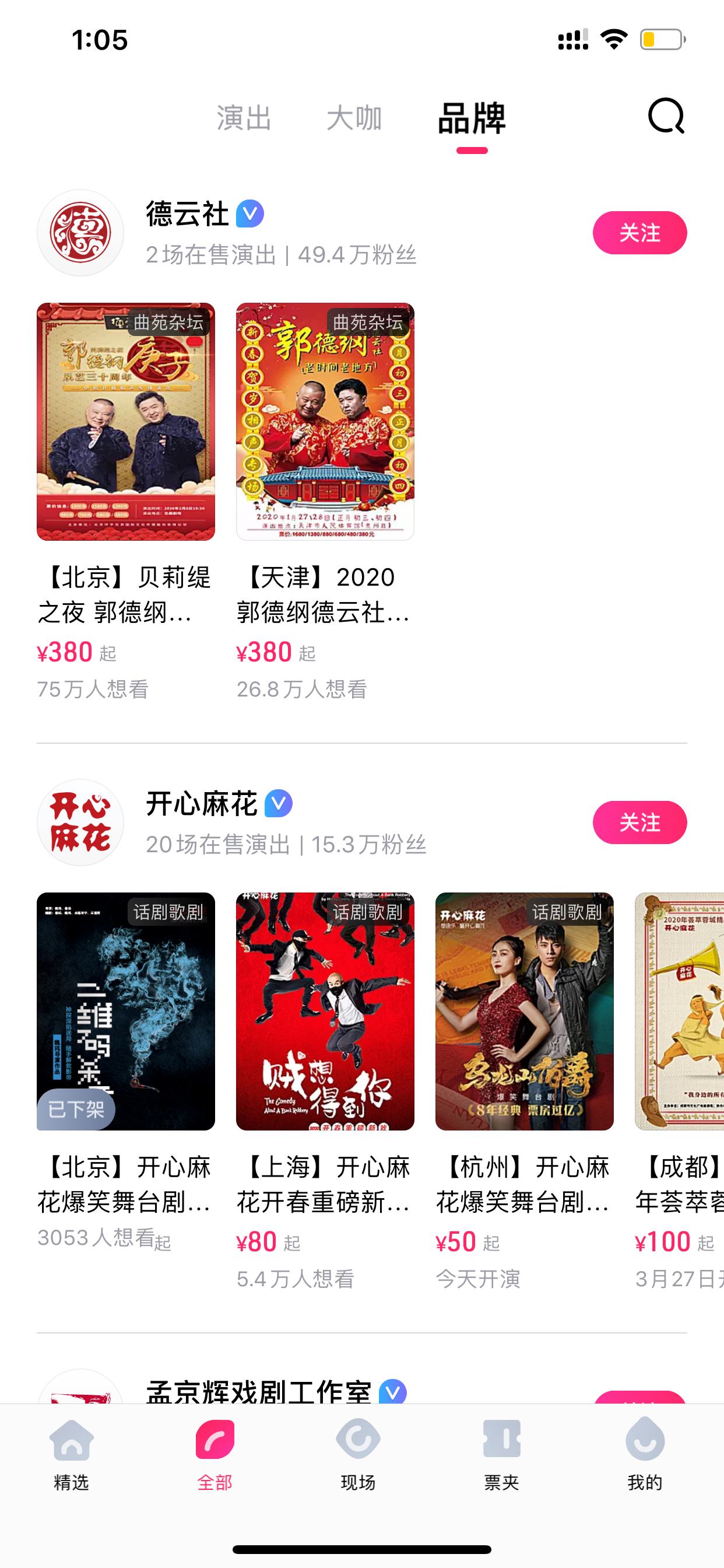Switch to the 演出 tab
Screen dimensions: 724x1568
[244, 117]
